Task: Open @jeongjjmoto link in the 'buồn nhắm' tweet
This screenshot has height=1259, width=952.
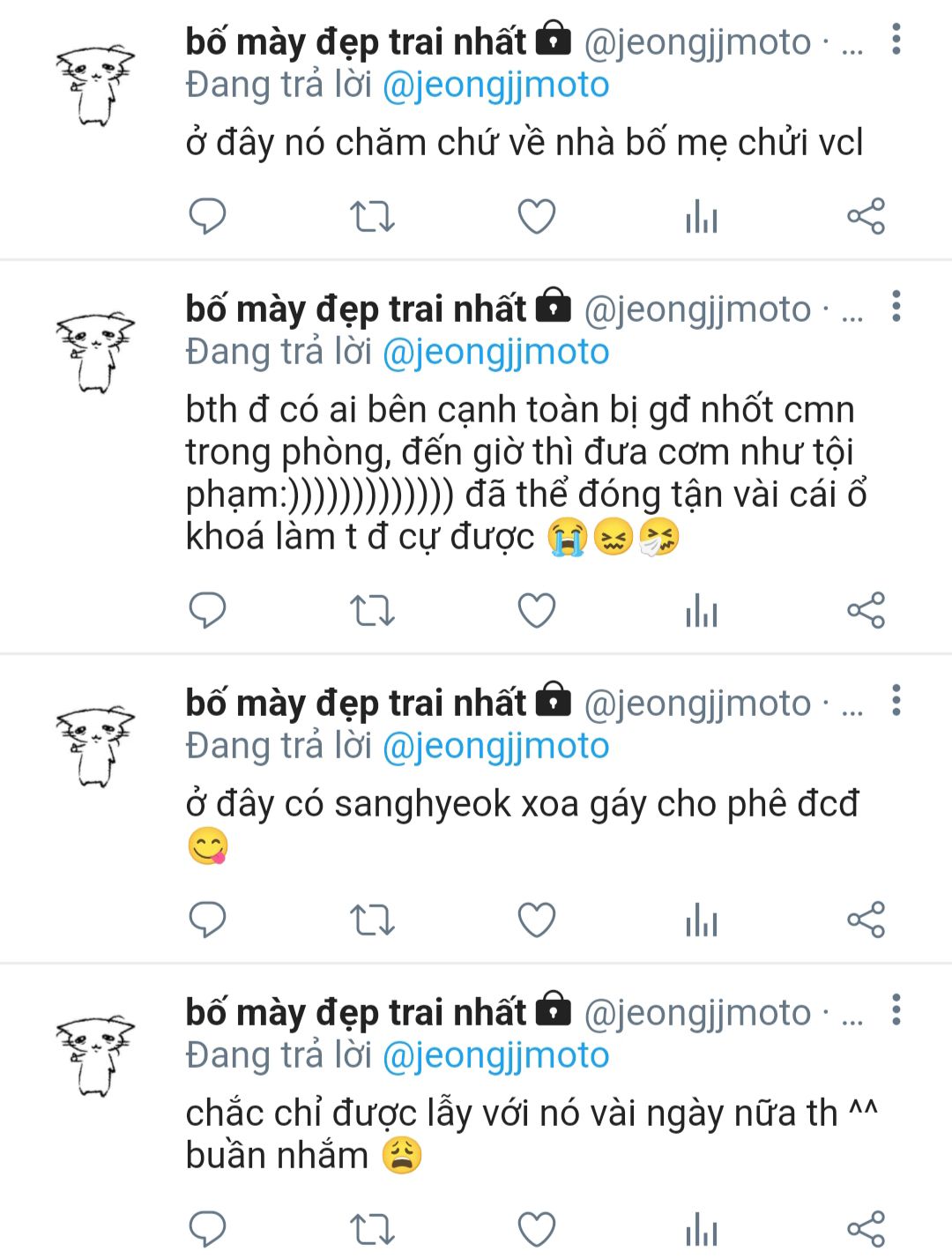Action: point(495,1055)
